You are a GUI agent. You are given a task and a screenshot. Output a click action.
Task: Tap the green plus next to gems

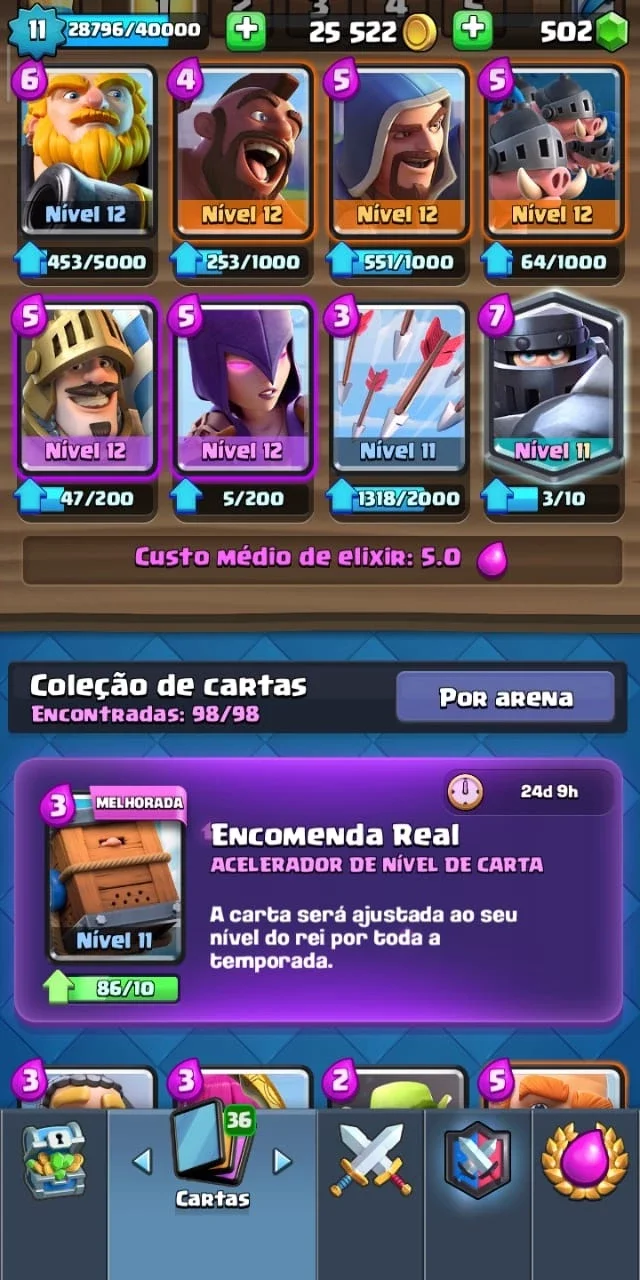tap(473, 31)
